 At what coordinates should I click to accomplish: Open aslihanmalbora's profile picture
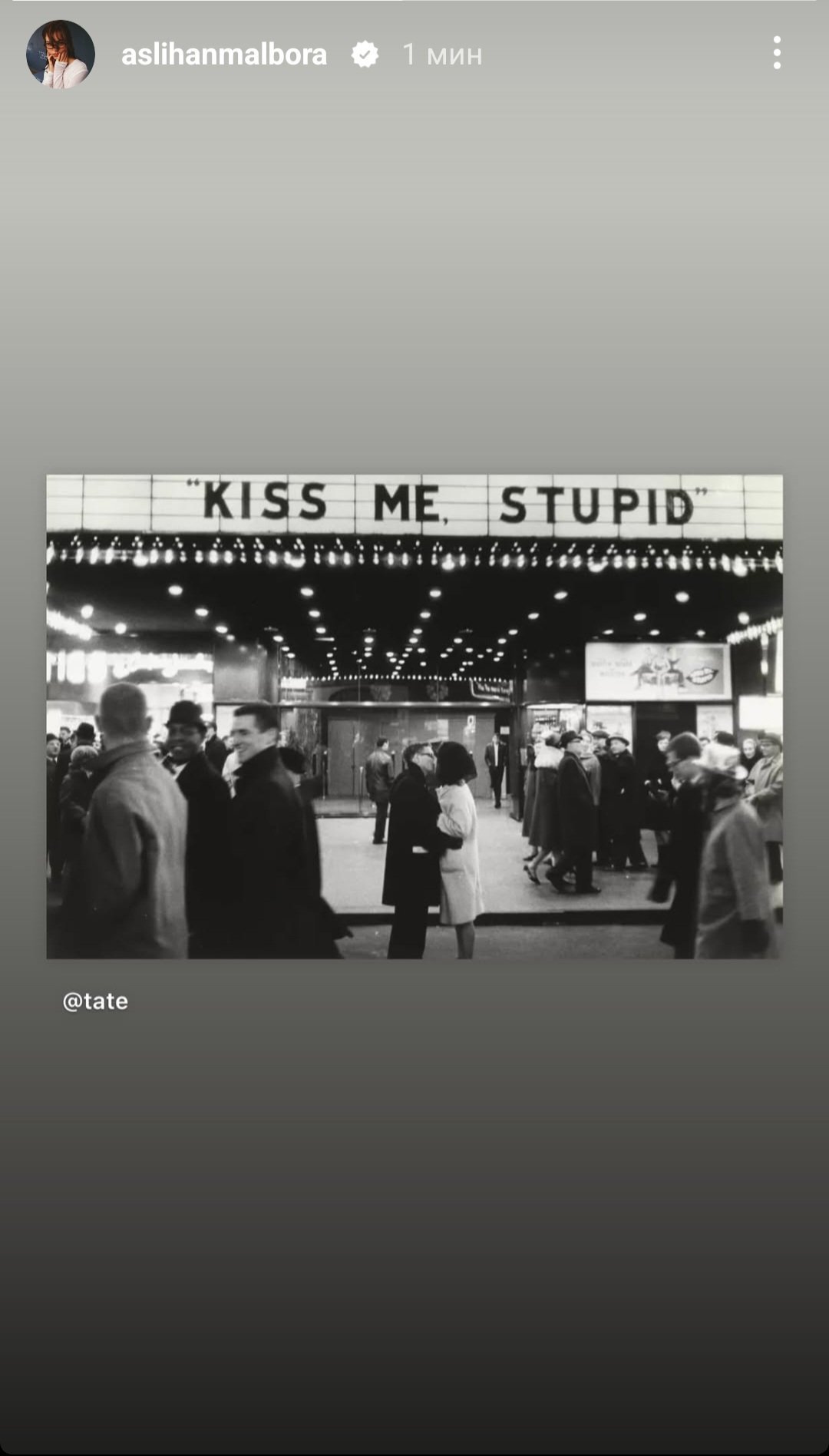click(x=61, y=55)
